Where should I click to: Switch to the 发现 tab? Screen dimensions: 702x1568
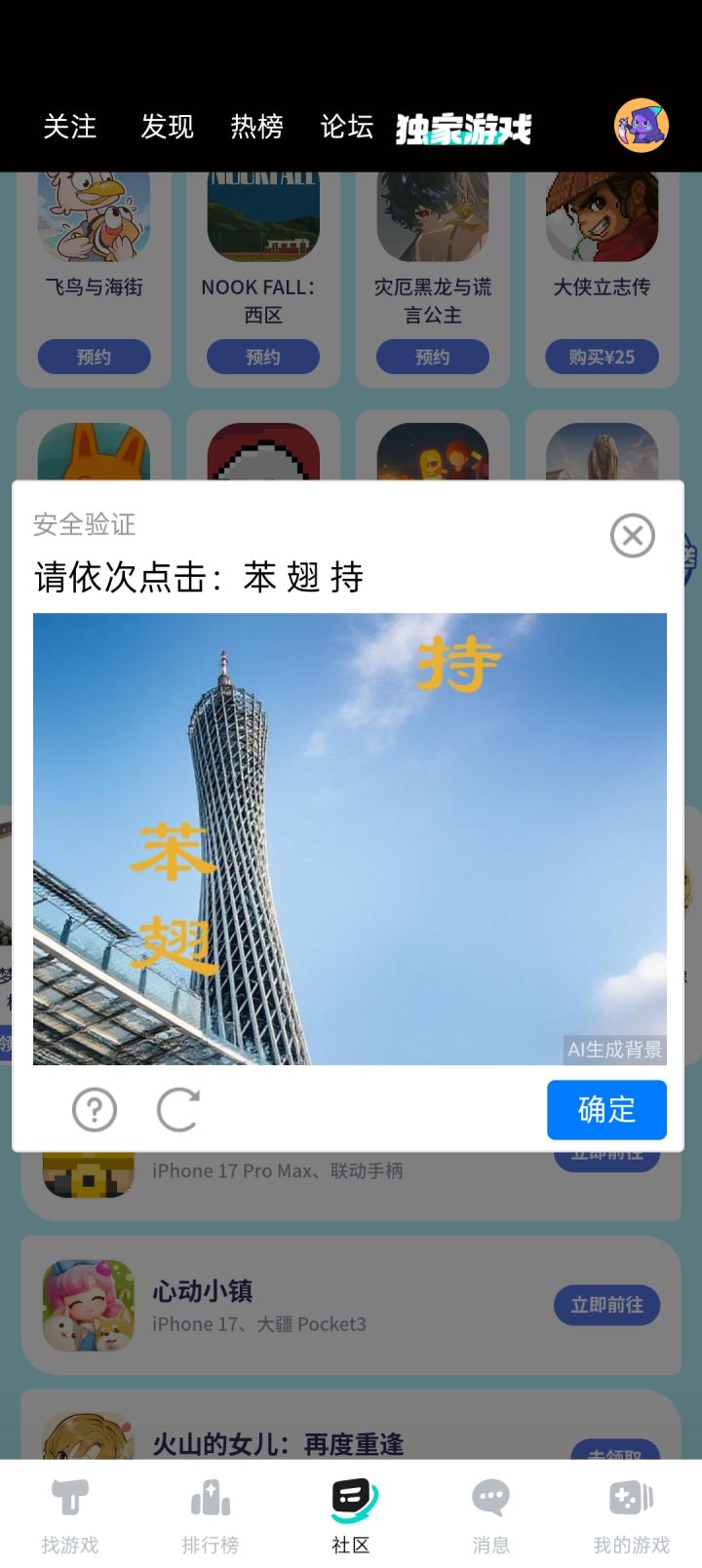167,128
